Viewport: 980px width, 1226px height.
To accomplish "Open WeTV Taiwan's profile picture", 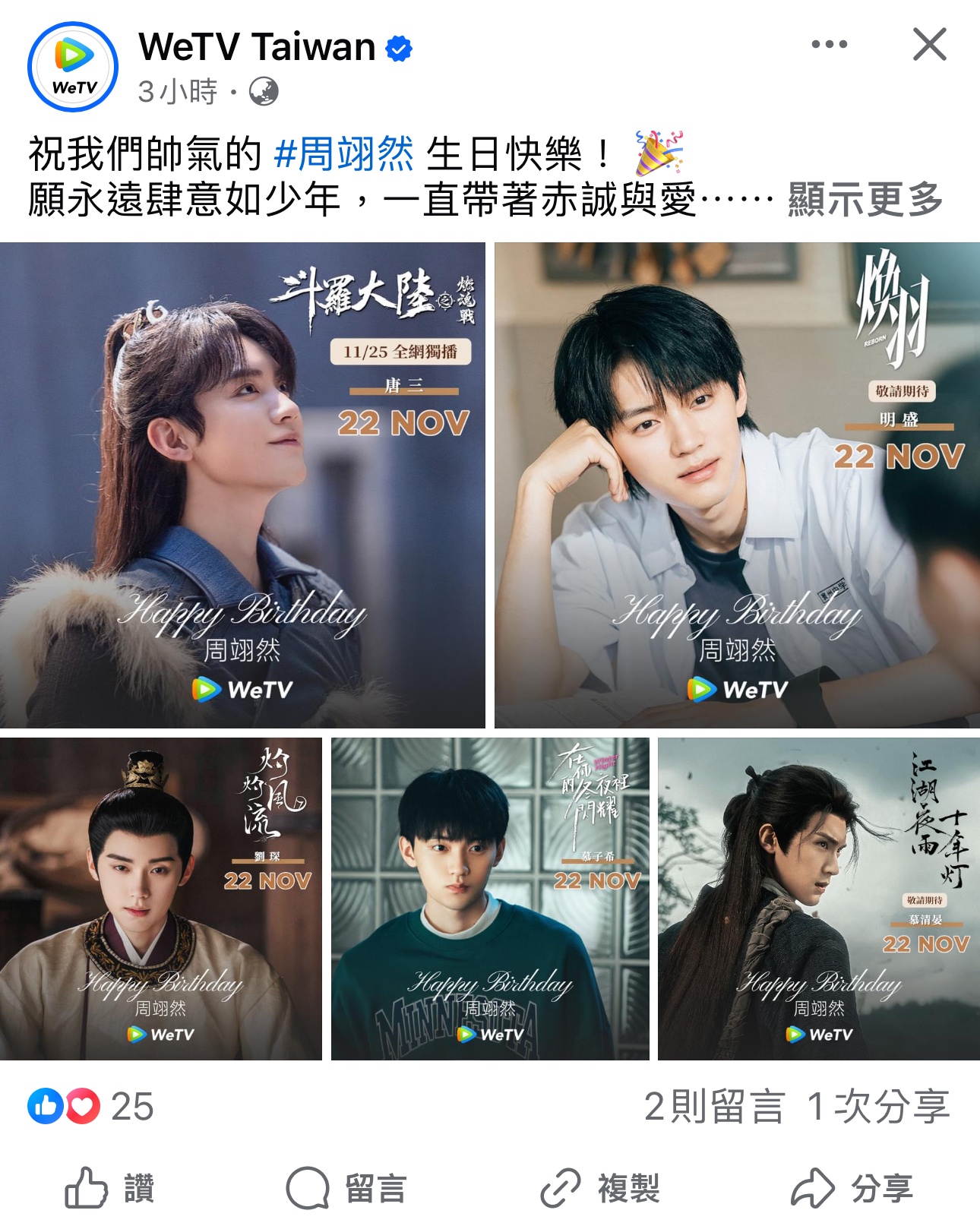I will click(x=73, y=67).
